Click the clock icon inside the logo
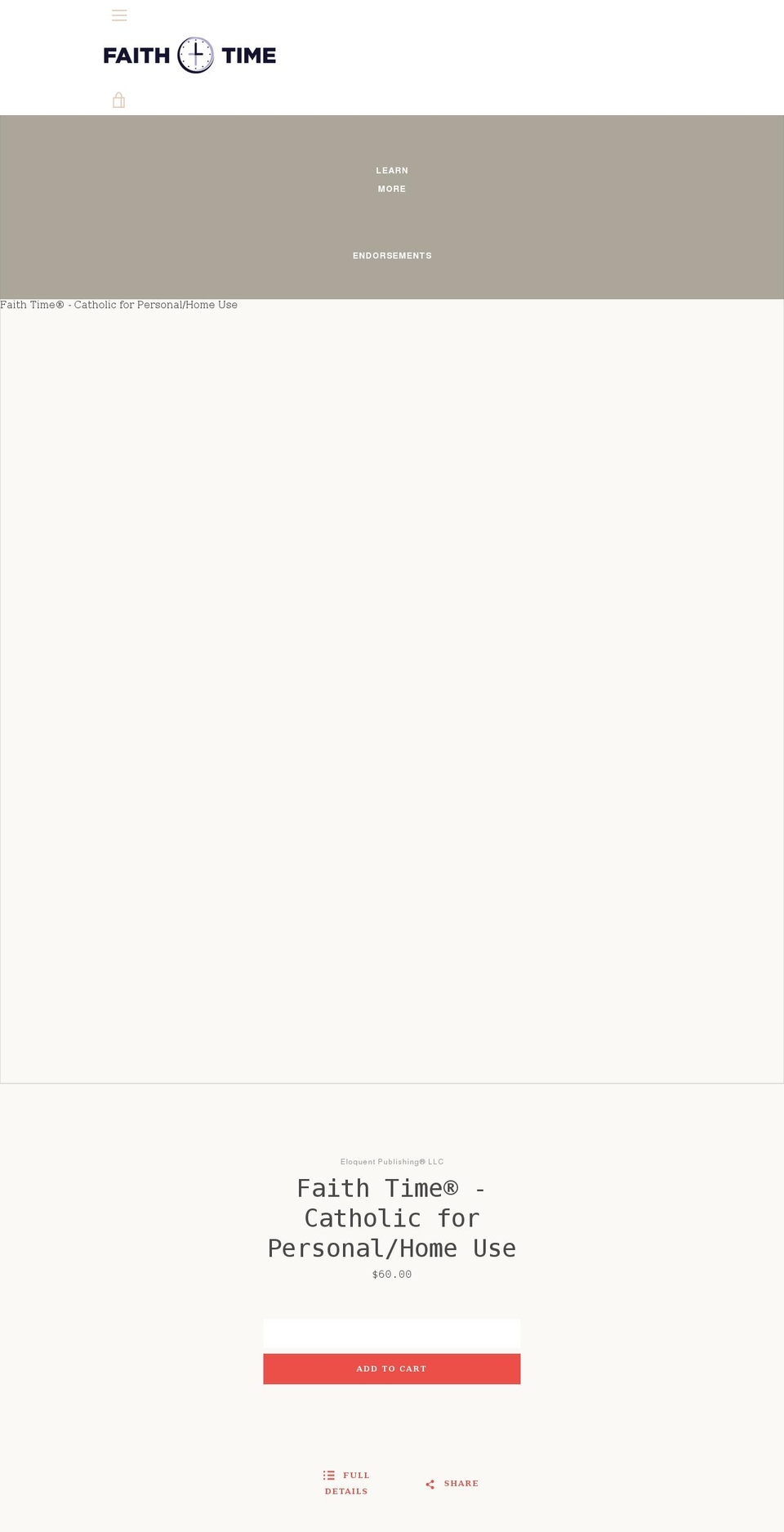 (196, 55)
